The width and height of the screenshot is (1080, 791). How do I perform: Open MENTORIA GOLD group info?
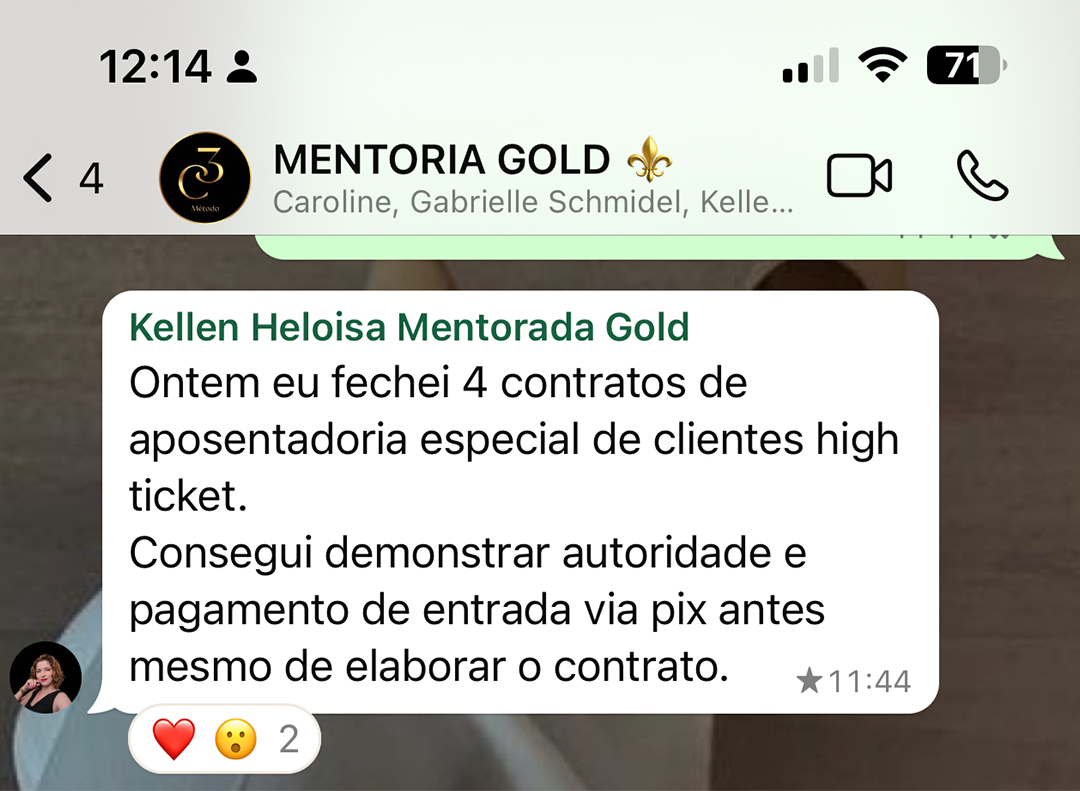[470, 178]
